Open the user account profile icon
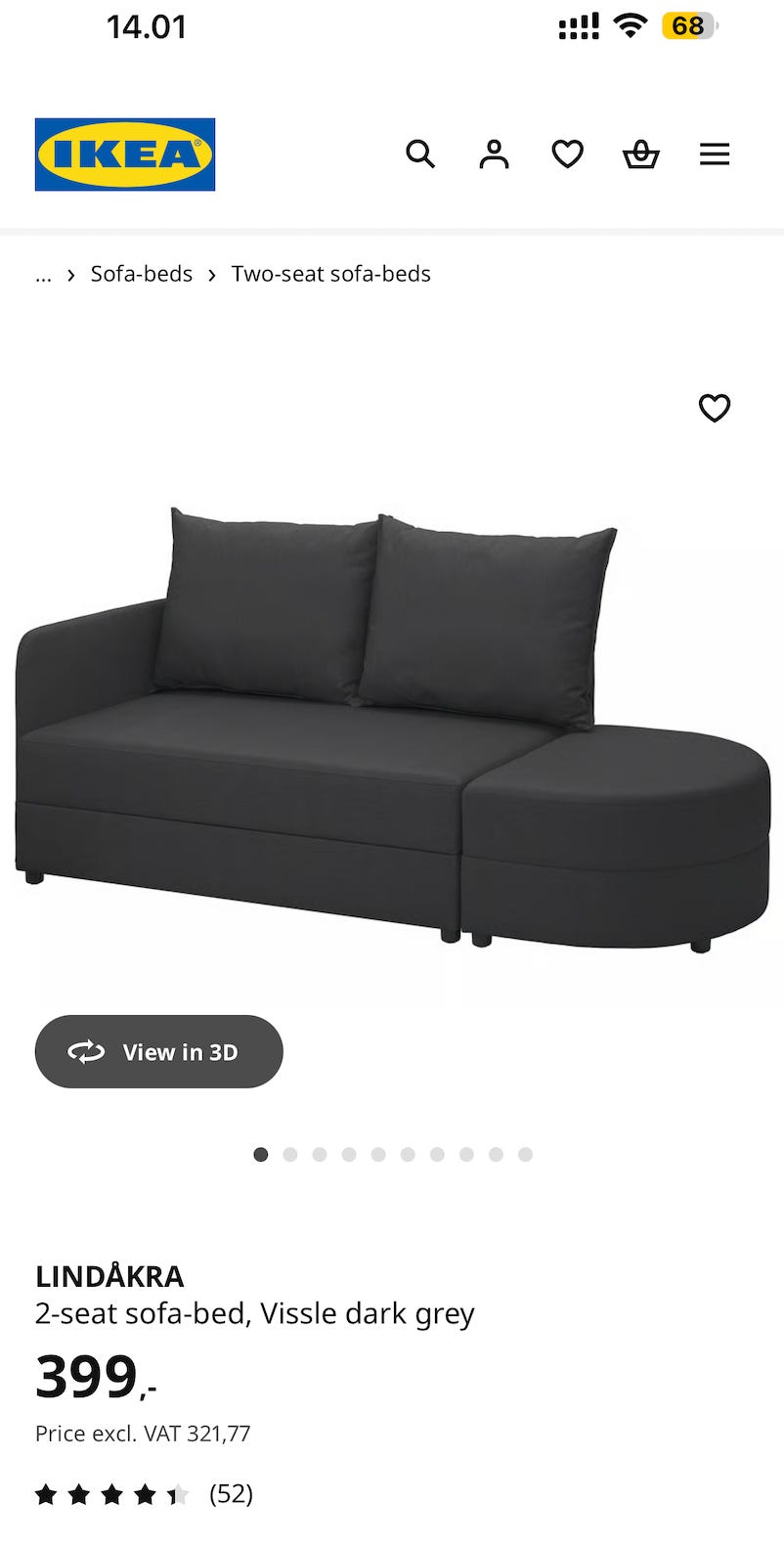This screenshot has width=784, height=1545. [494, 154]
